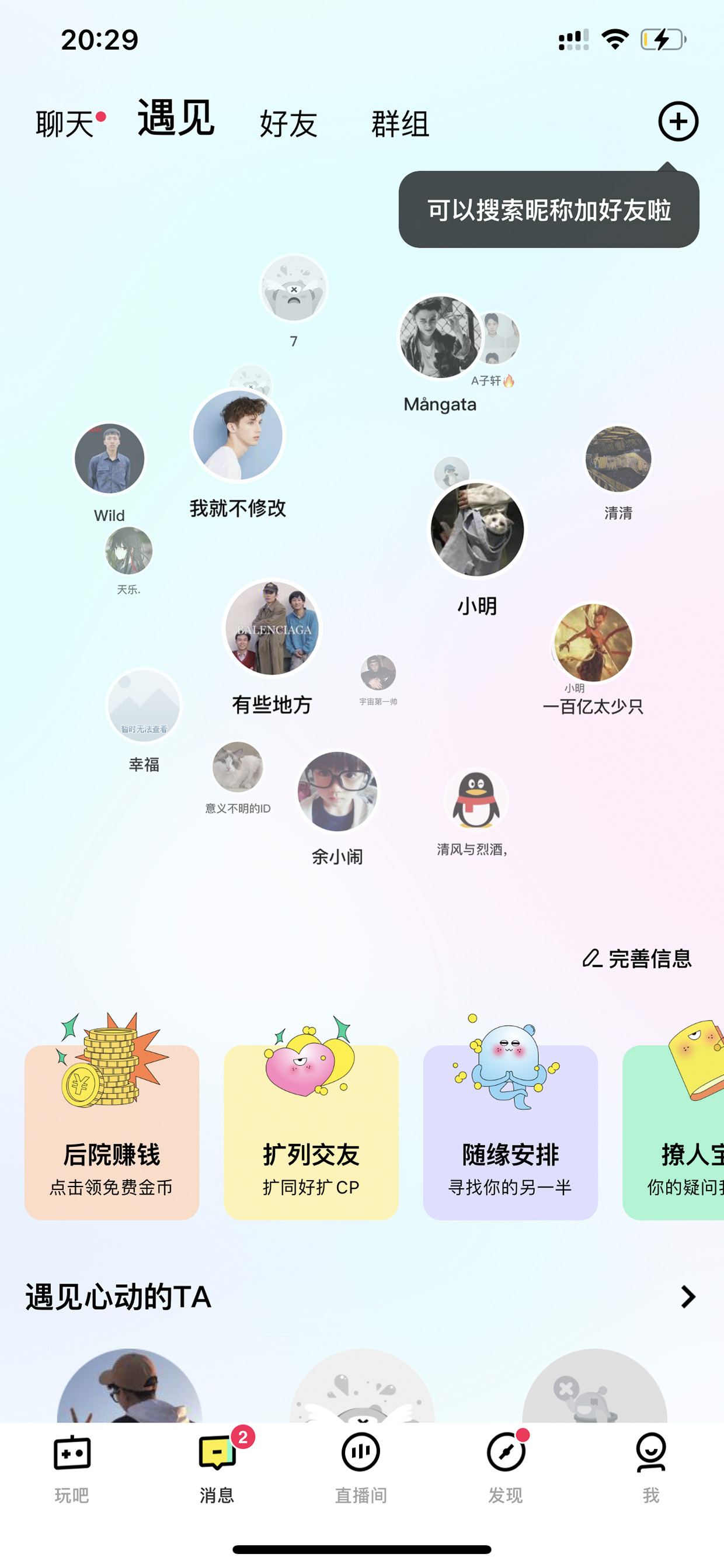
Task: Open the 群组 tab
Action: 401,124
